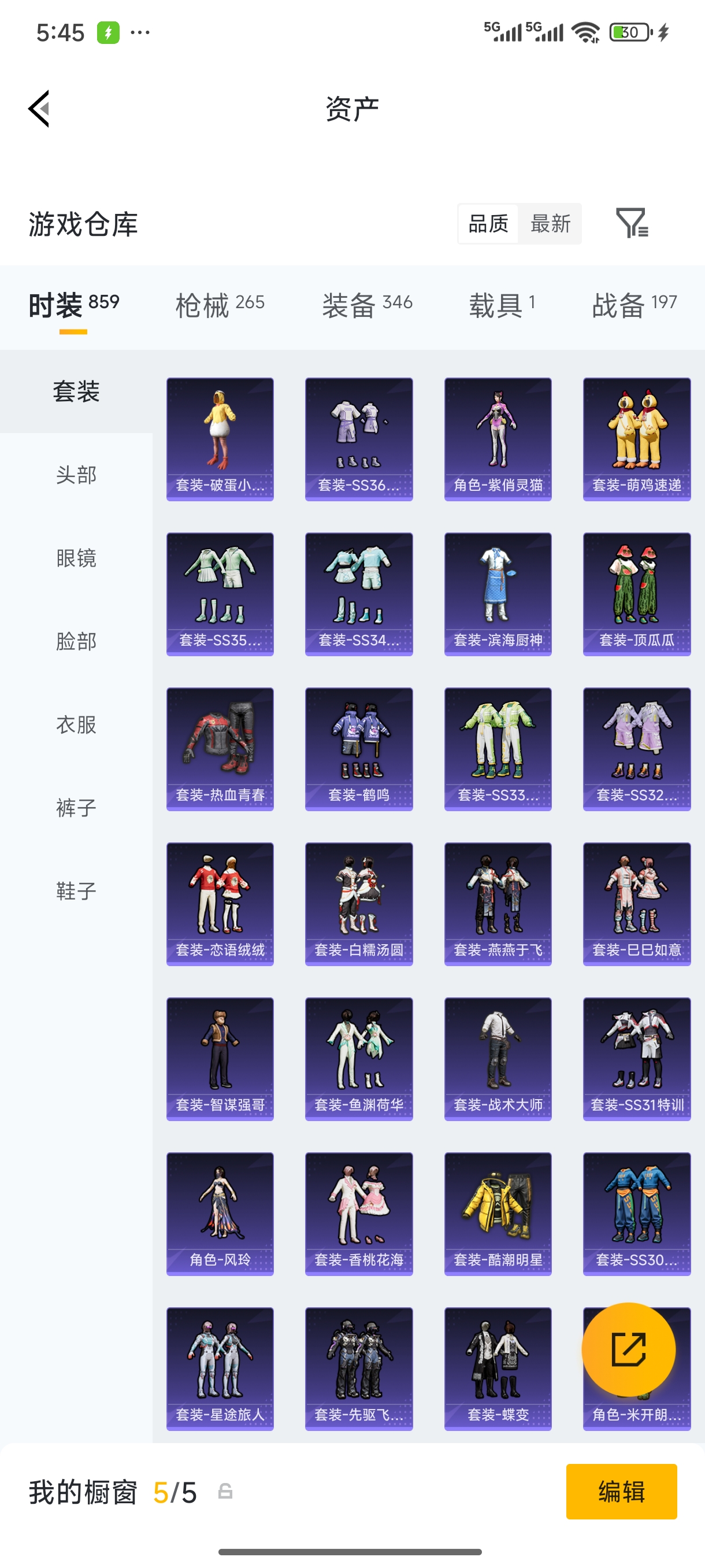Open the filter icon in 游戏仓库
The height and width of the screenshot is (1568, 705).
[632, 223]
